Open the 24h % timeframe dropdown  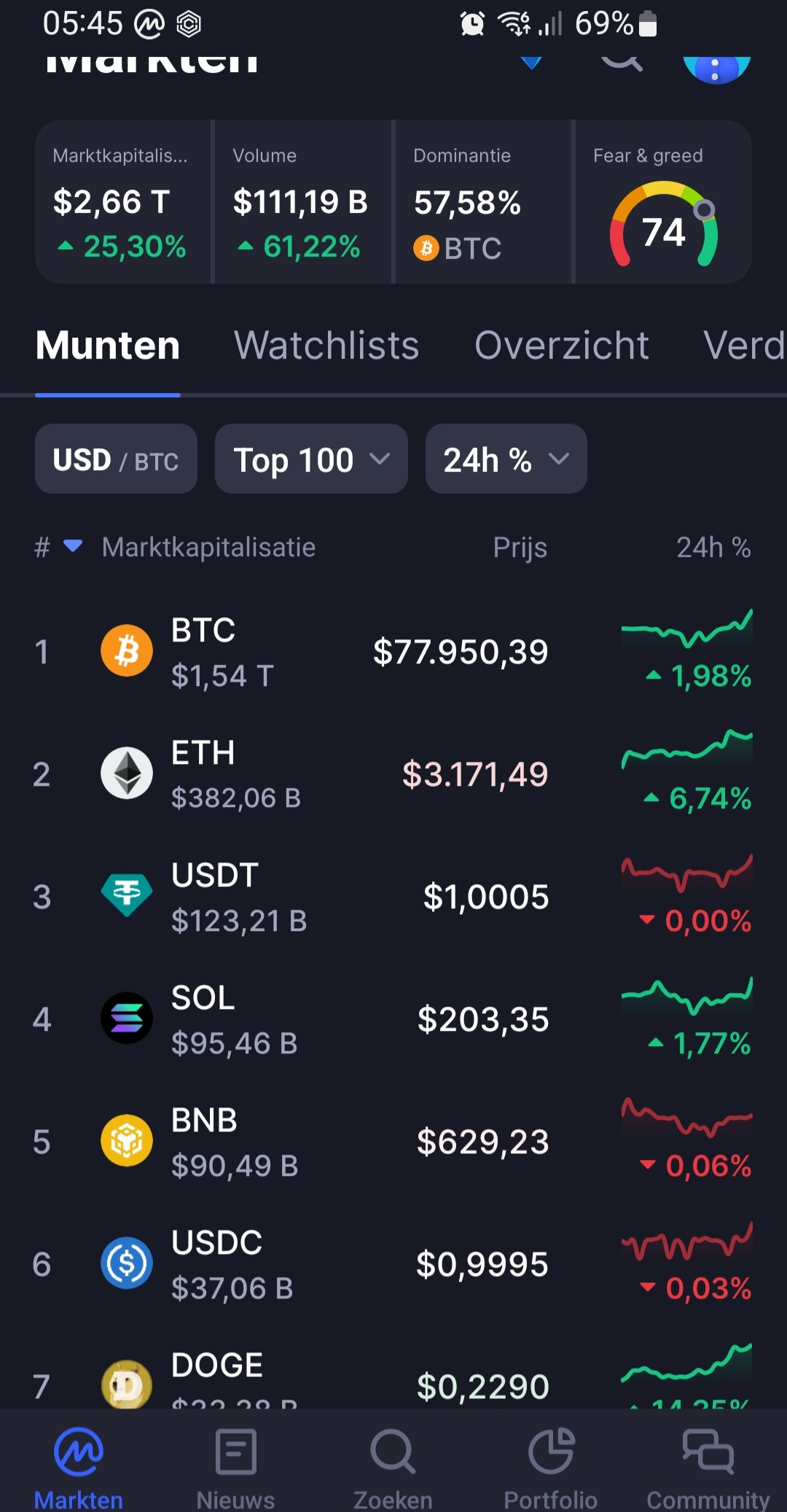tap(506, 459)
